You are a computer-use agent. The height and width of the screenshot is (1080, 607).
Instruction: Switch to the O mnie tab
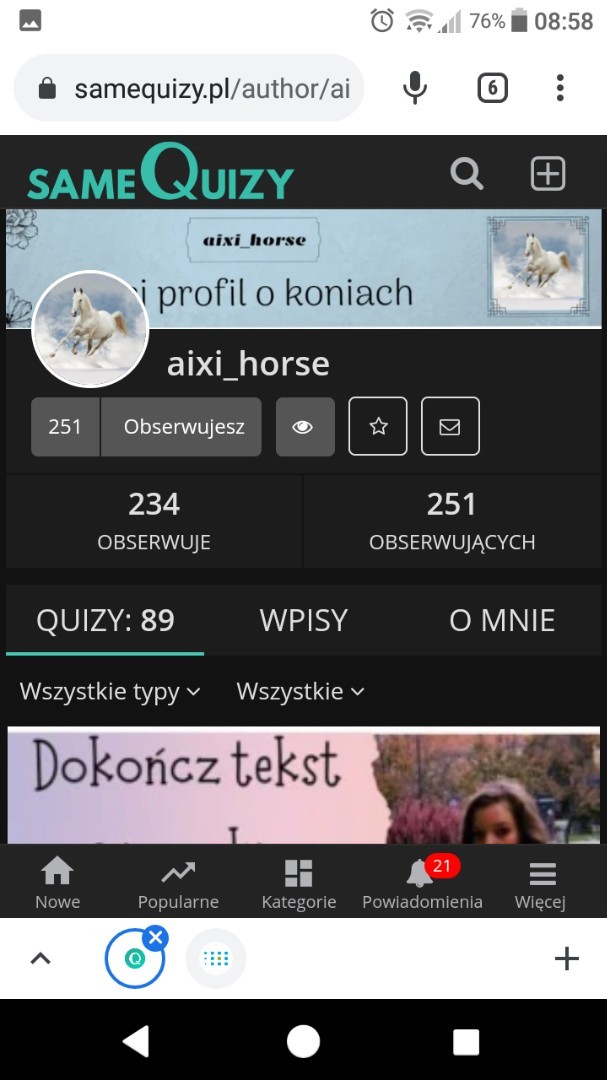tap(502, 620)
